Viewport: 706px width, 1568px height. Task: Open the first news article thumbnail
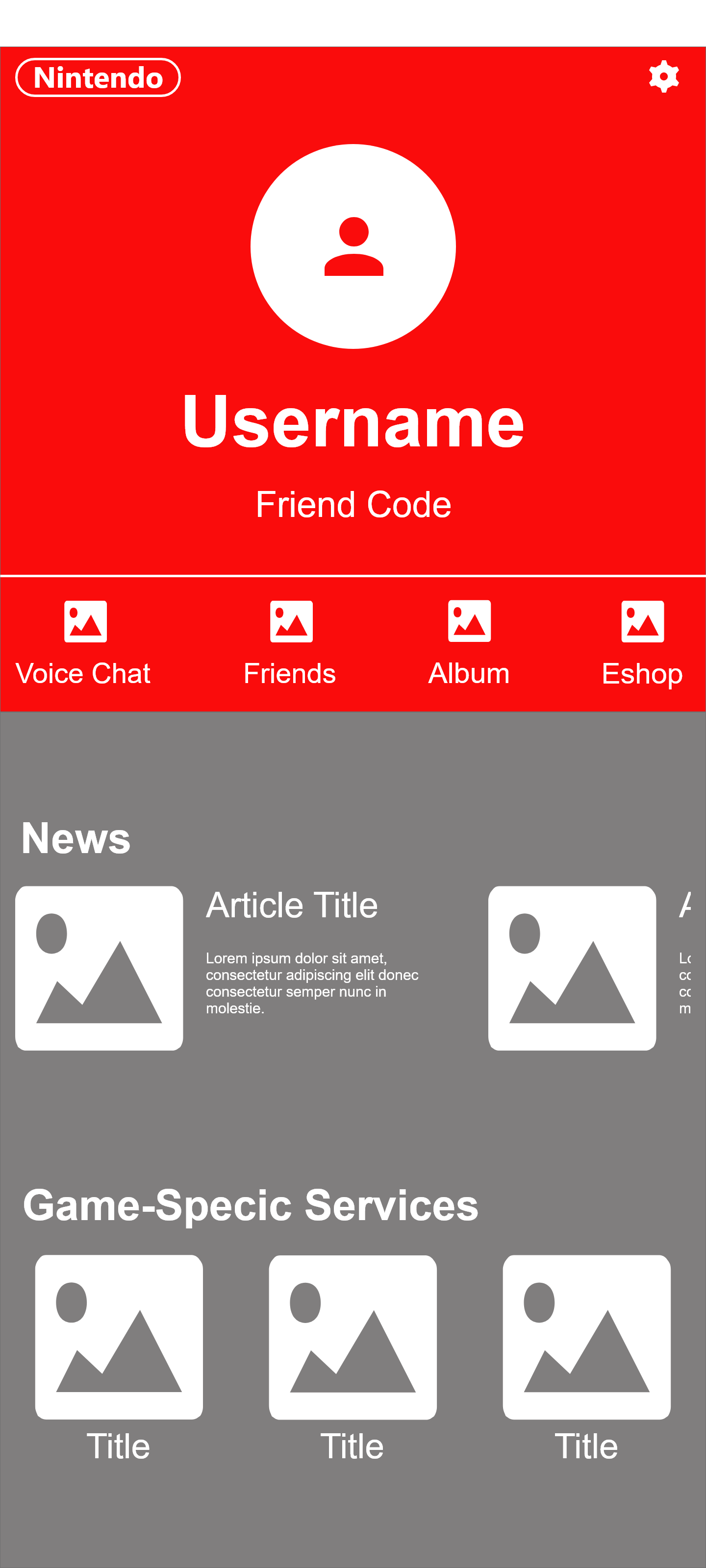tap(100, 968)
